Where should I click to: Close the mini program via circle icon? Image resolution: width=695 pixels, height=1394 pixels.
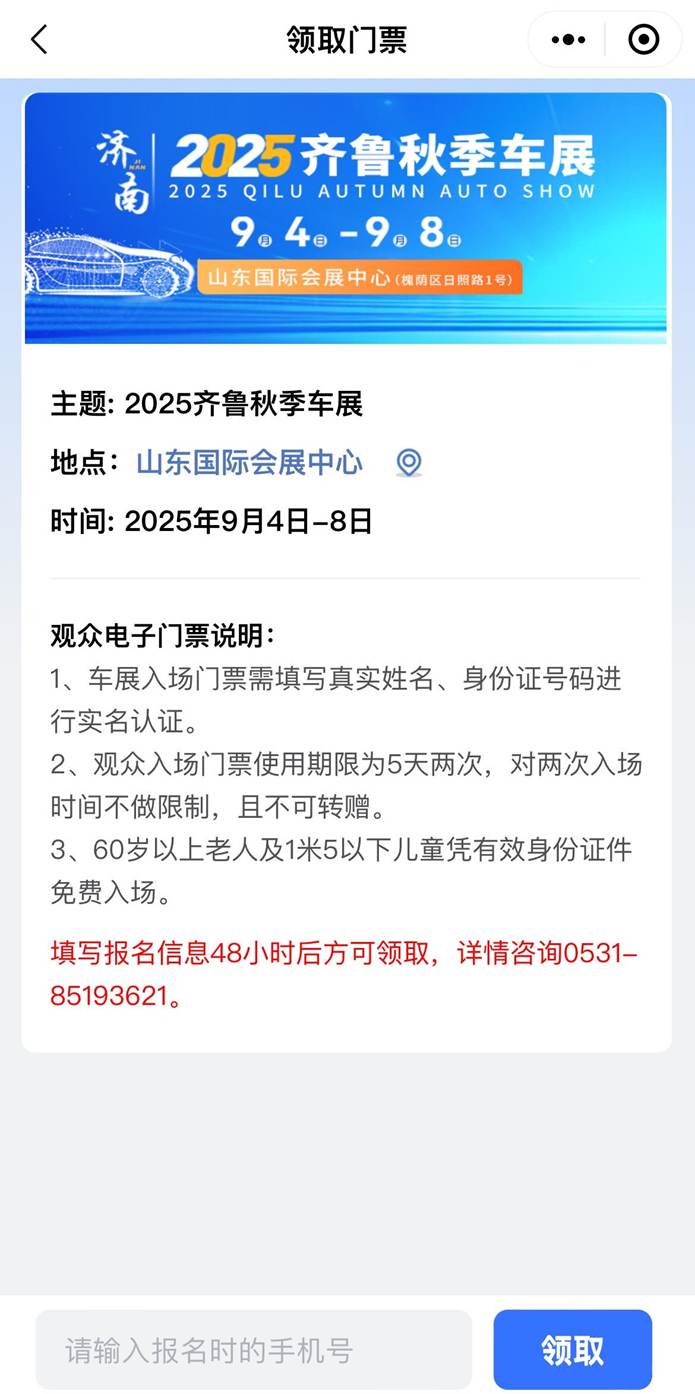tap(643, 40)
